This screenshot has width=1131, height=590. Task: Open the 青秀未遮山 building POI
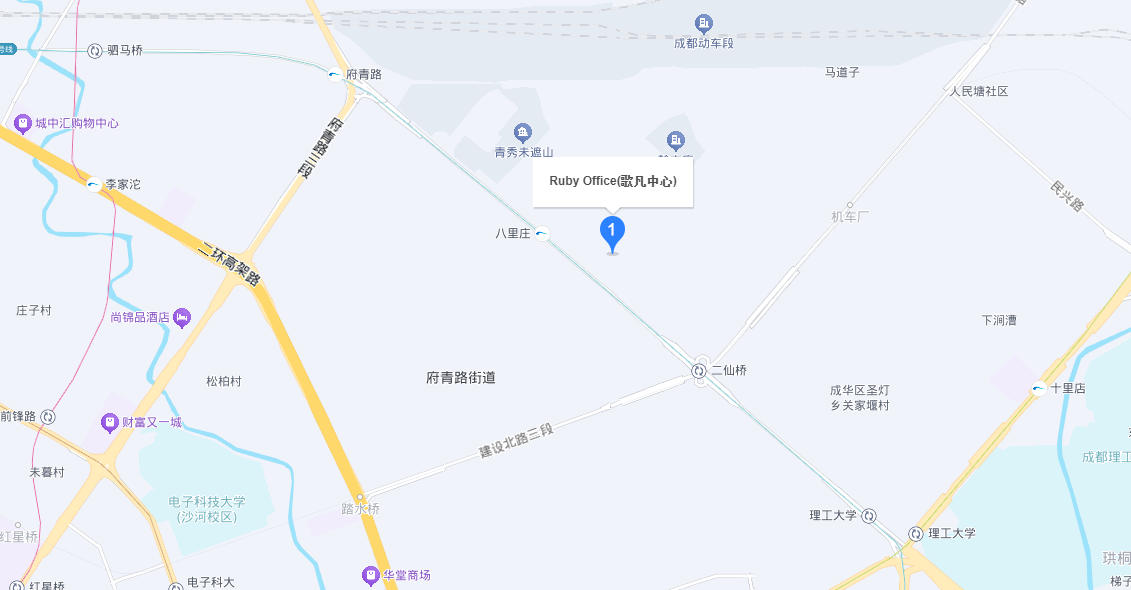(522, 132)
